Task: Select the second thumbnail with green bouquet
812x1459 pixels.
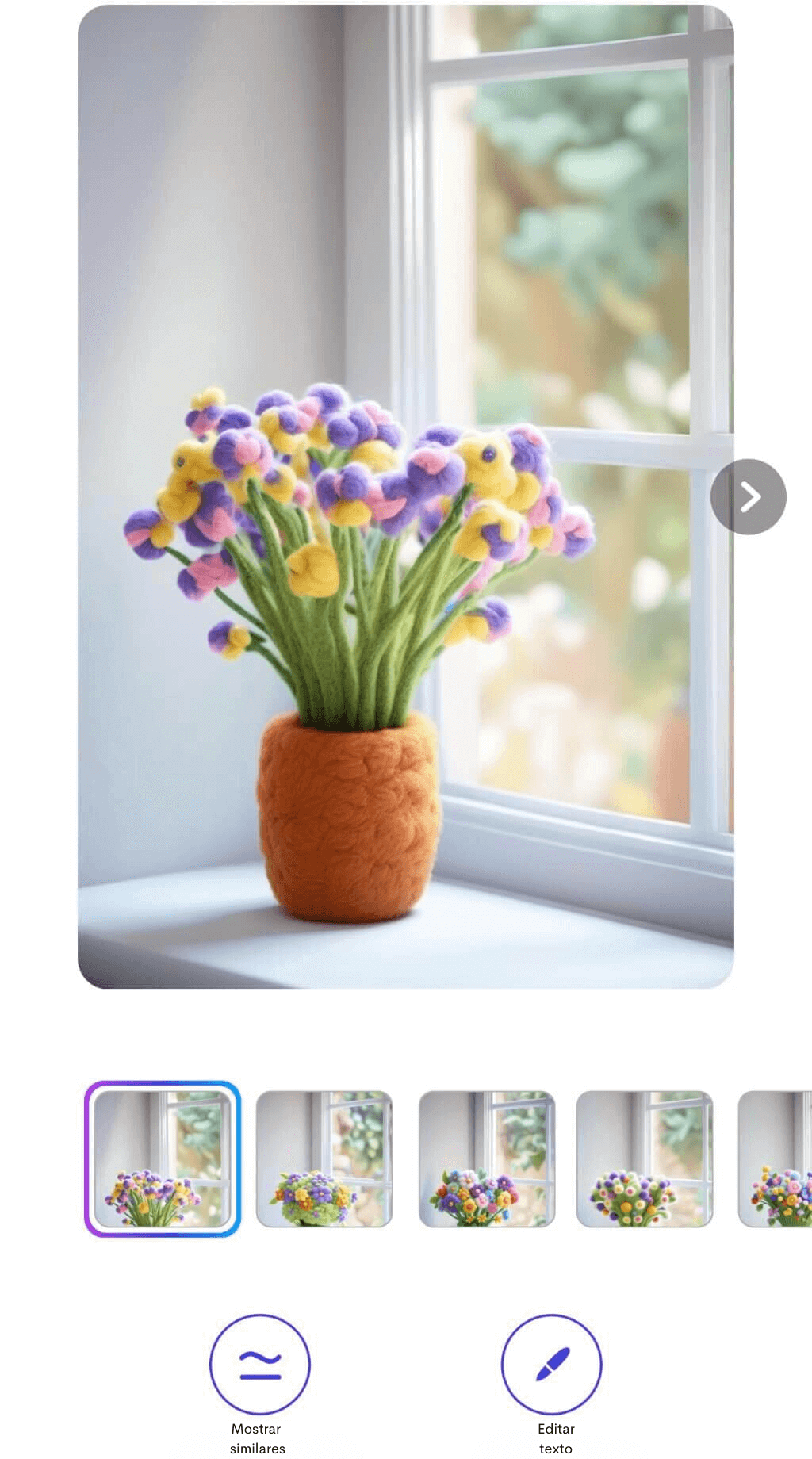Action: point(324,1158)
